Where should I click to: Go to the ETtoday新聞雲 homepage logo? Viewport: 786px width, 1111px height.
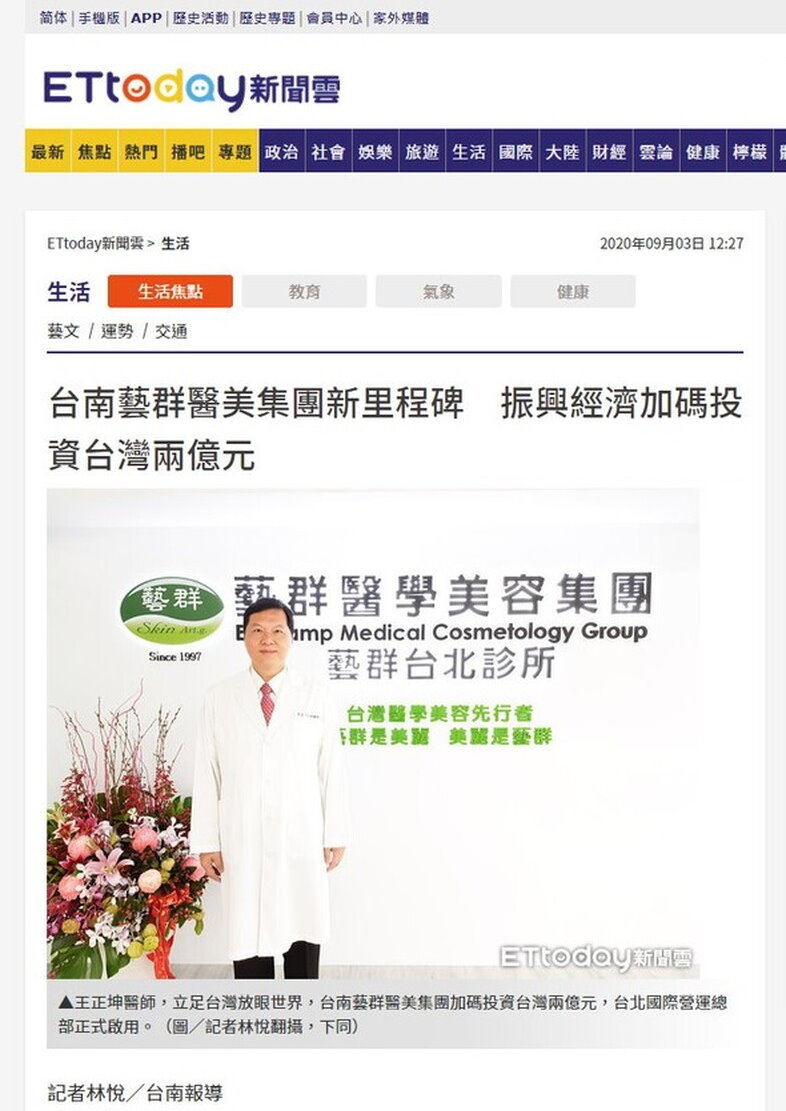coord(191,89)
